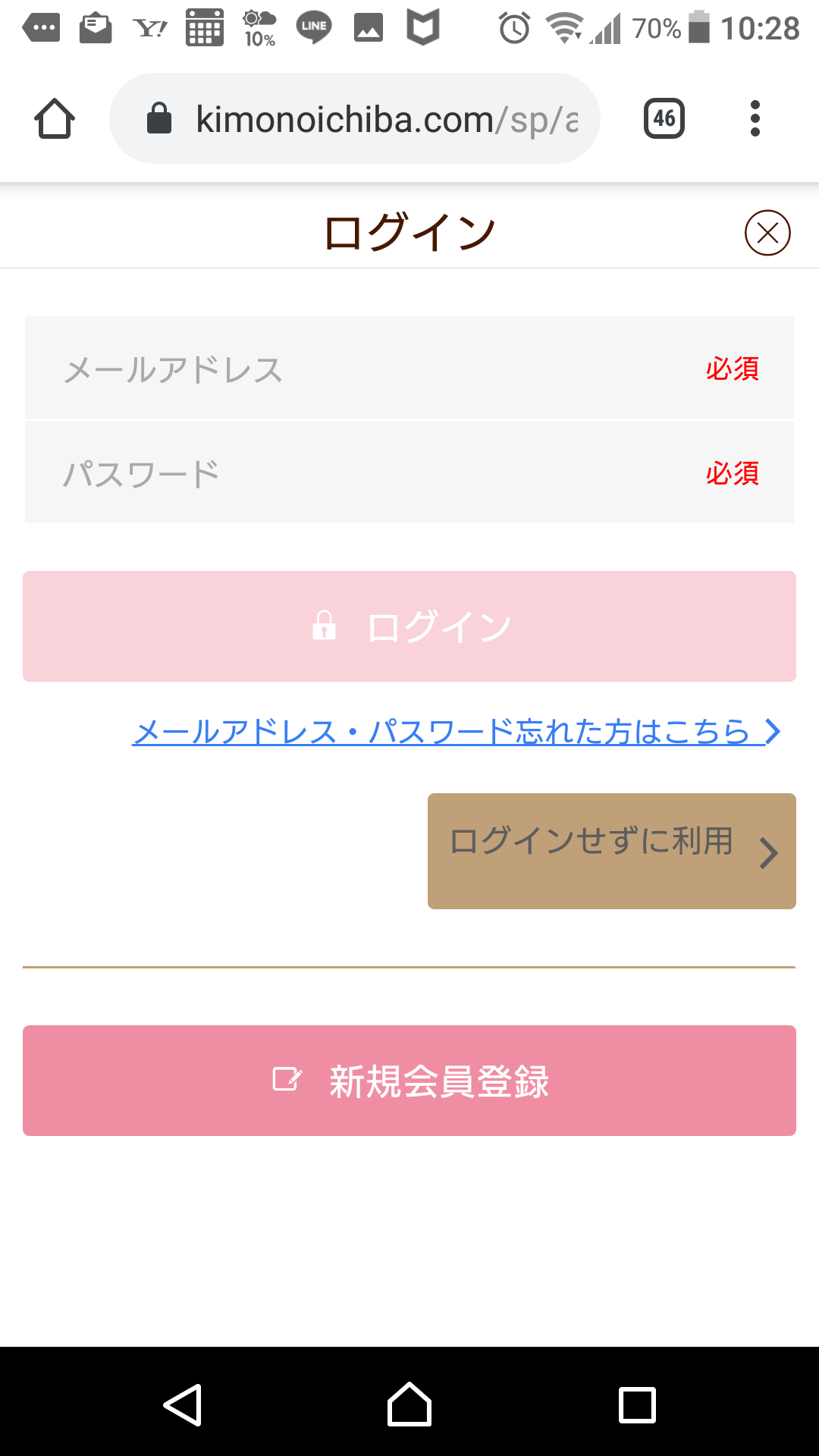
Task: Focus the メールアドレス field
Action: pos(409,368)
